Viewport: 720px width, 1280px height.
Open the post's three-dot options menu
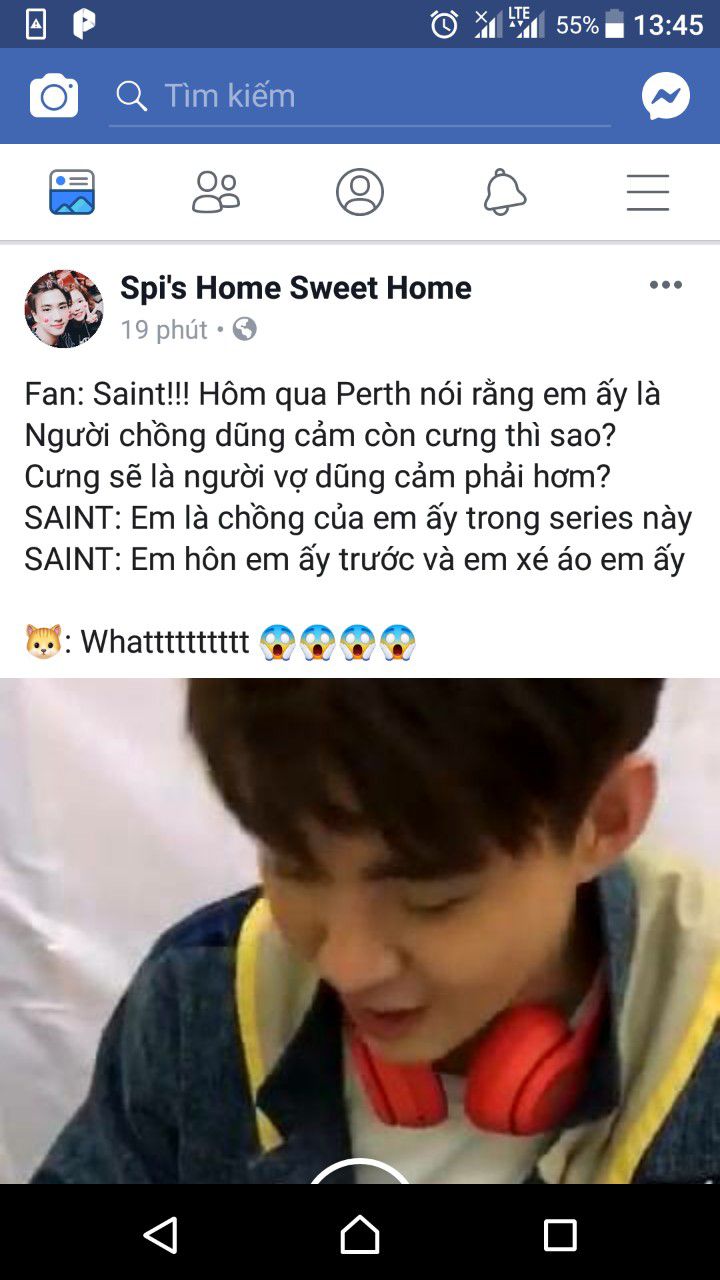click(665, 285)
